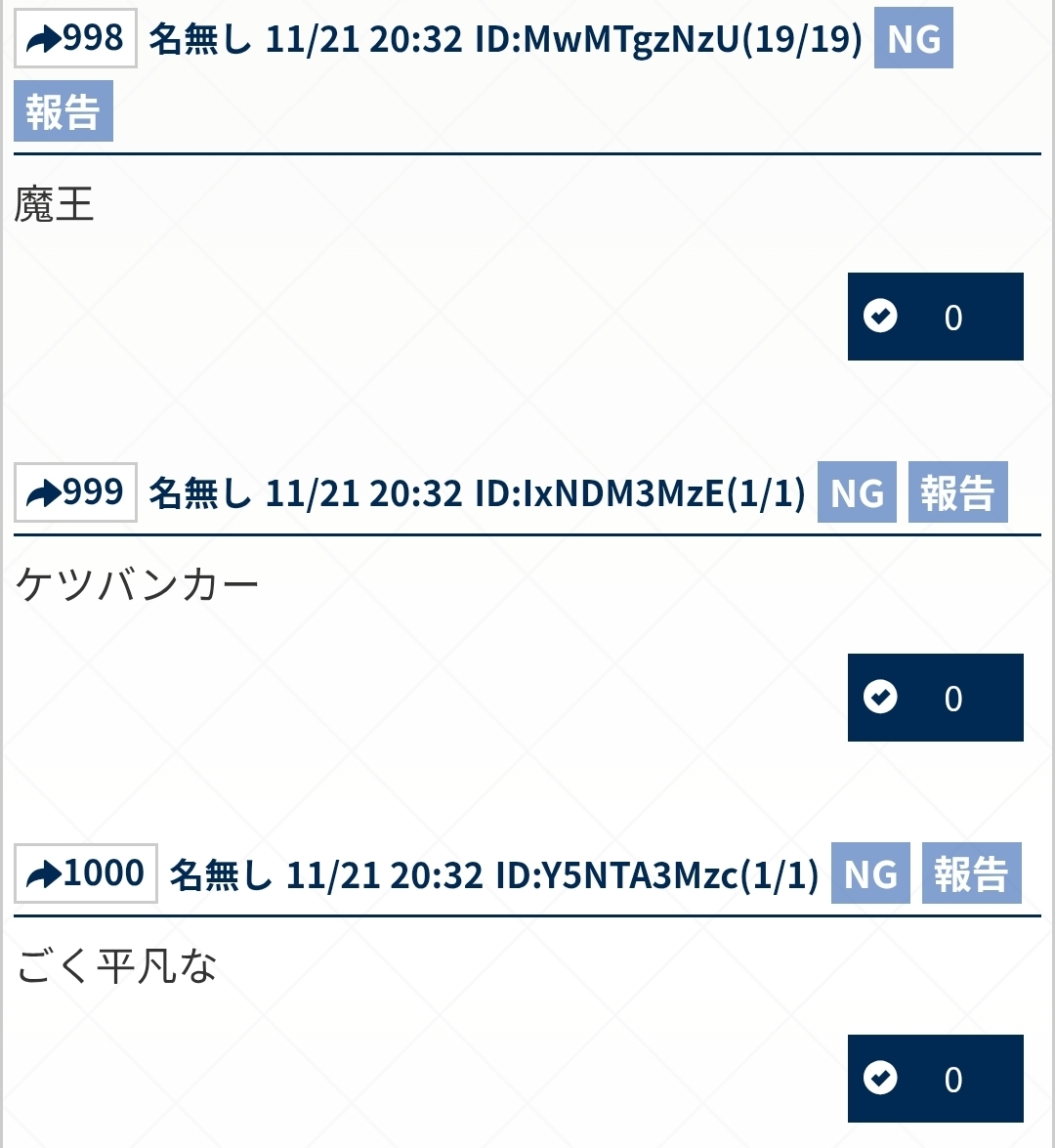Hit the checkmark button under ごく平凡な
Image resolution: width=1055 pixels, height=1148 pixels.
coord(935,1079)
